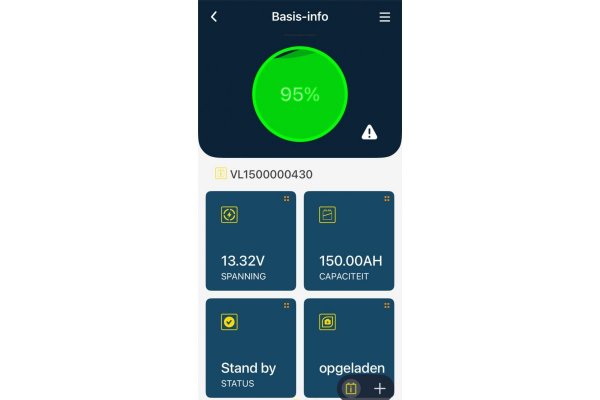Open the 150.00AH Capaciteit card
This screenshot has height=400, width=600.
348,240
